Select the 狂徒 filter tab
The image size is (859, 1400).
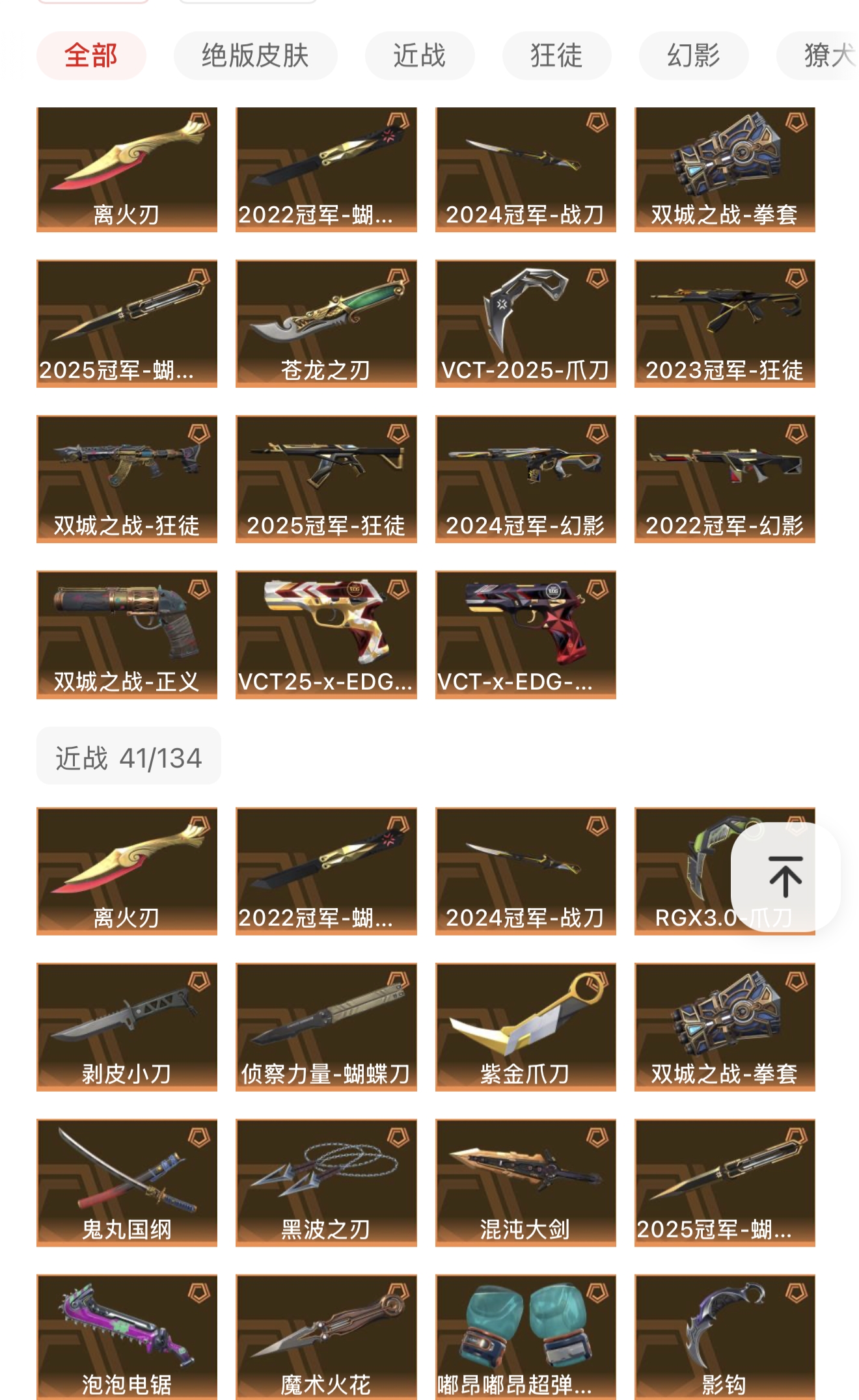click(x=556, y=57)
